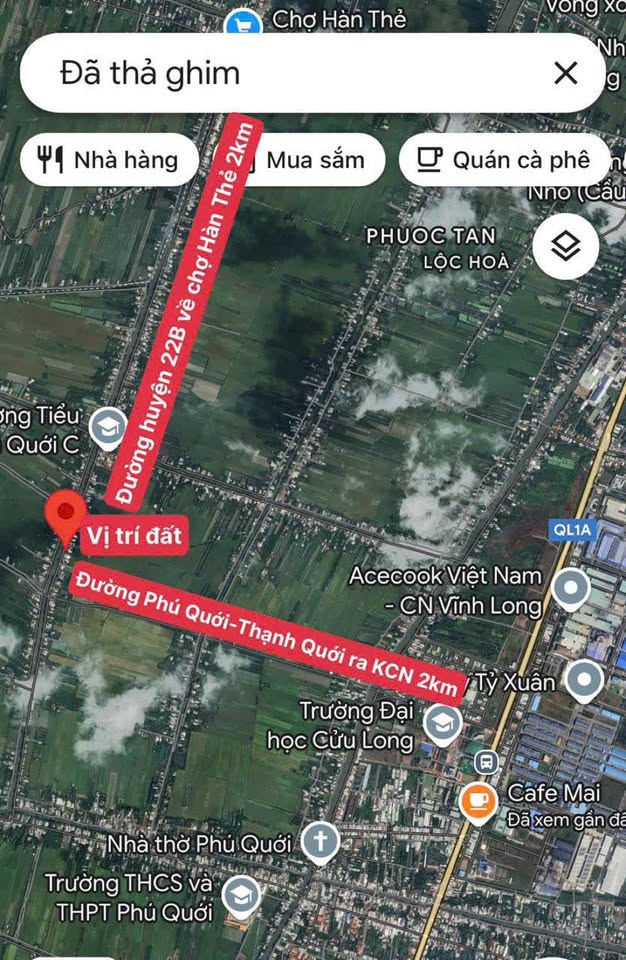Open Trường THCS và THPT Phú Quới marker
This screenshot has height=960, width=626.
point(239,896)
